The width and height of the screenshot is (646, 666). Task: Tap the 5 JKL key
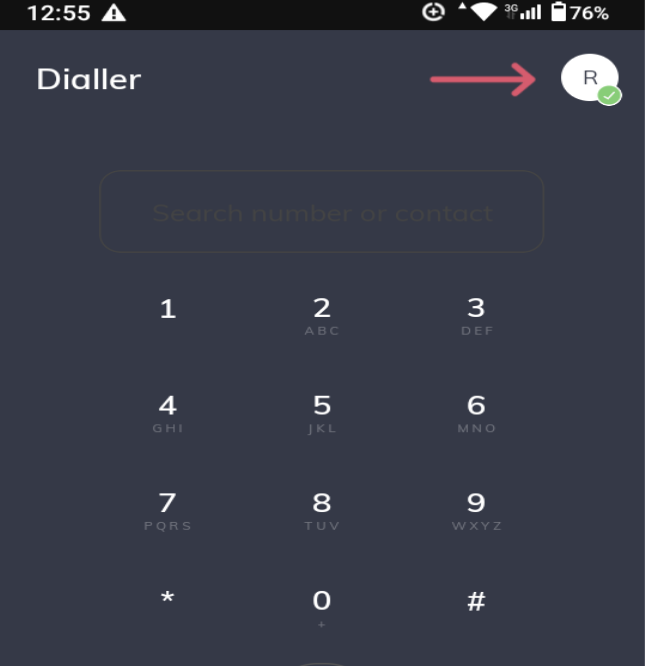(x=322, y=412)
